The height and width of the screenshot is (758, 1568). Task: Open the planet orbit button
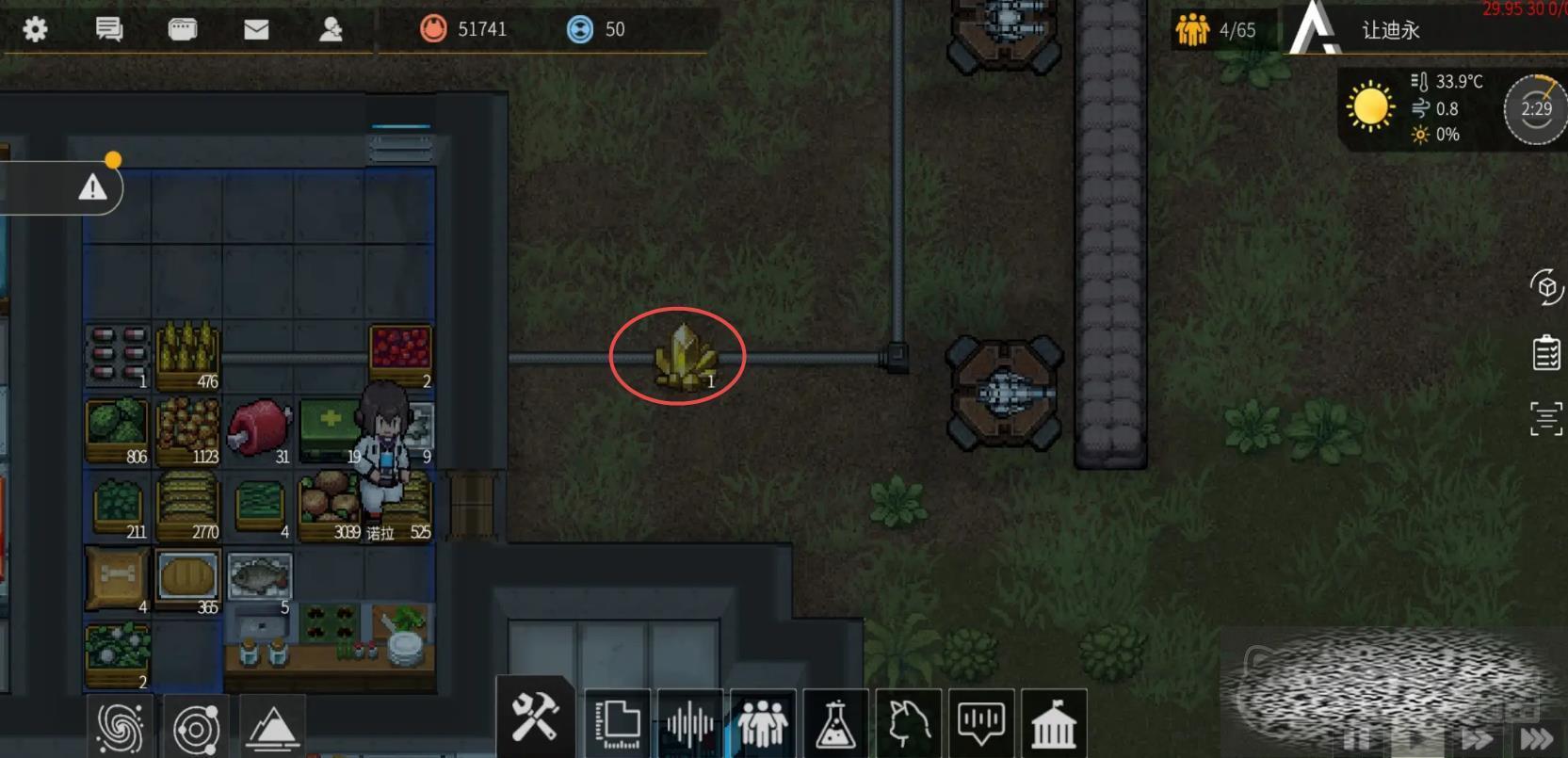click(x=197, y=729)
